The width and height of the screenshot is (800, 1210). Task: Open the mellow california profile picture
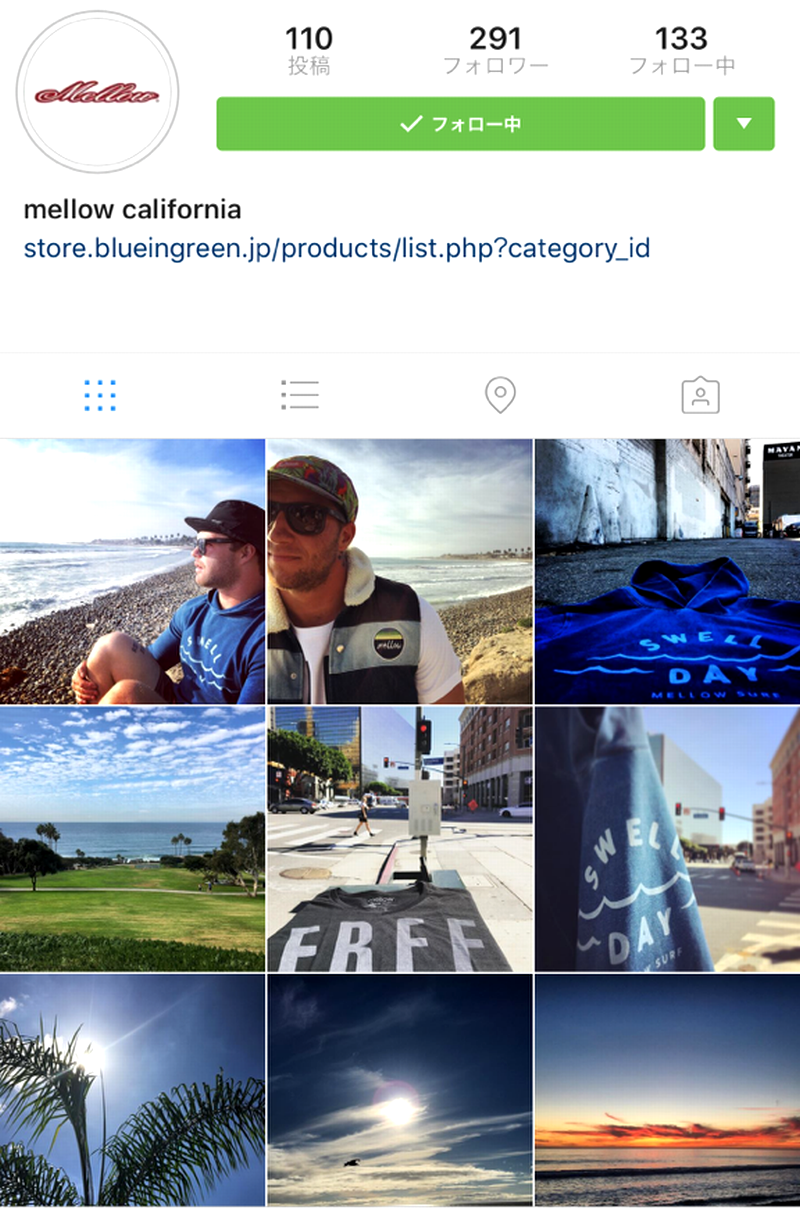coord(97,93)
